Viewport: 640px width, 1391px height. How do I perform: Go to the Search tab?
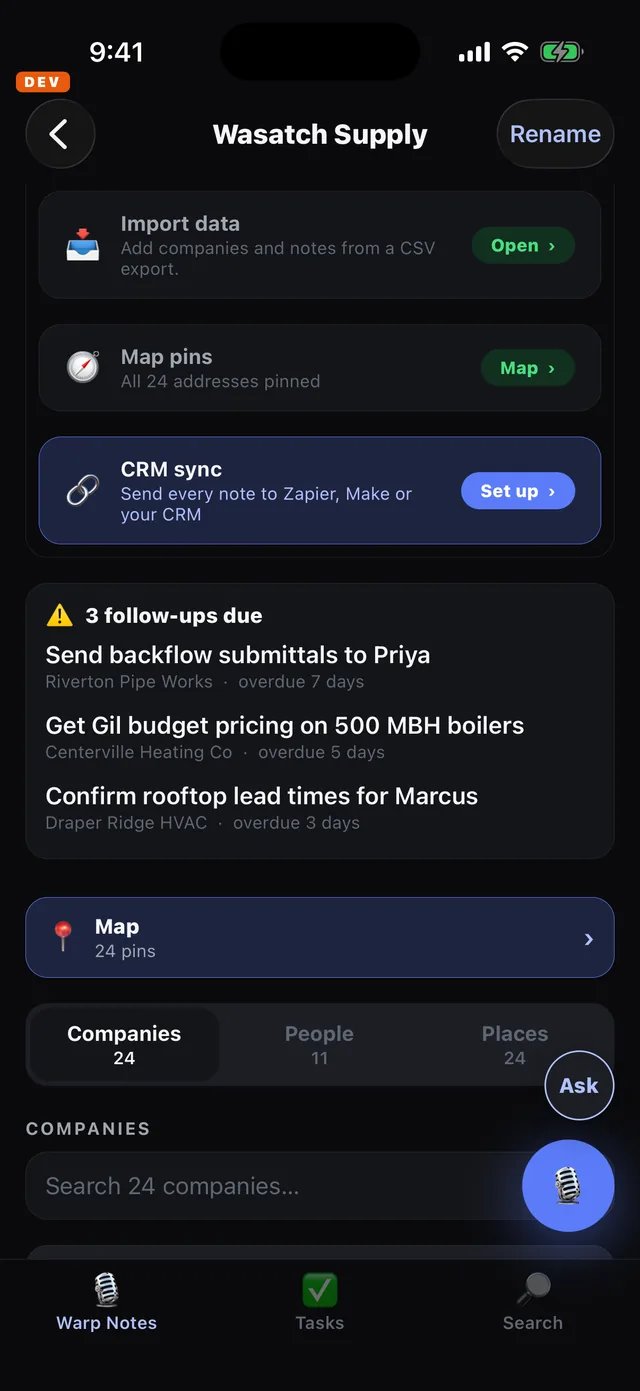click(x=533, y=1302)
